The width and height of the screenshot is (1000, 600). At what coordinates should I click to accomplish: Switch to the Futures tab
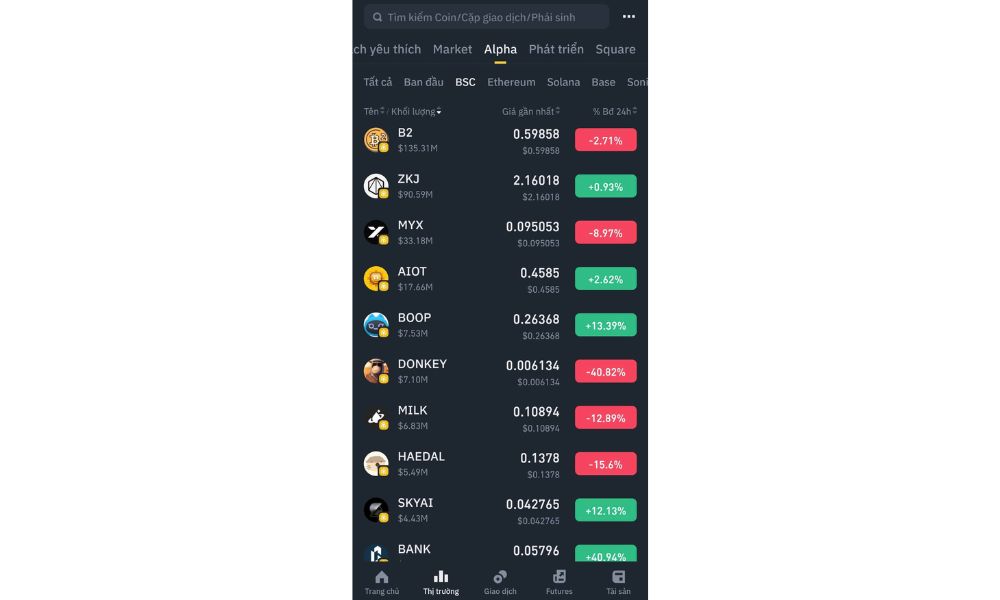559,582
